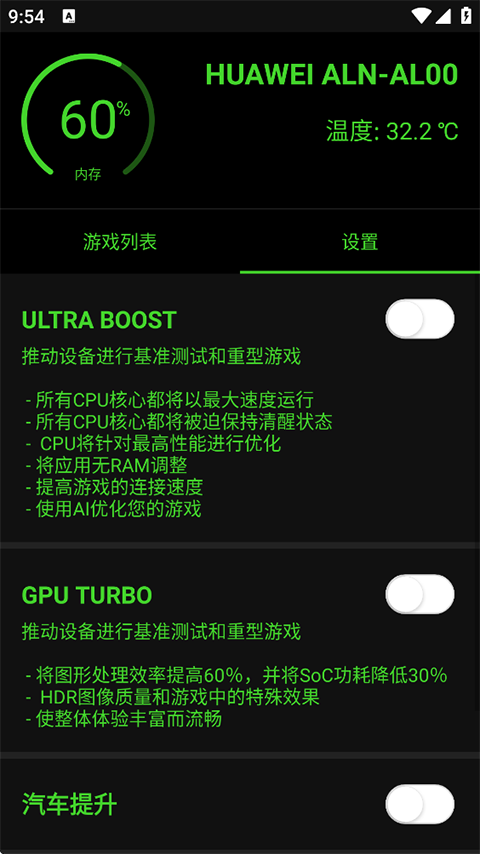Turn on GPU TURBO
Screen dimensions: 480x854
(420, 594)
